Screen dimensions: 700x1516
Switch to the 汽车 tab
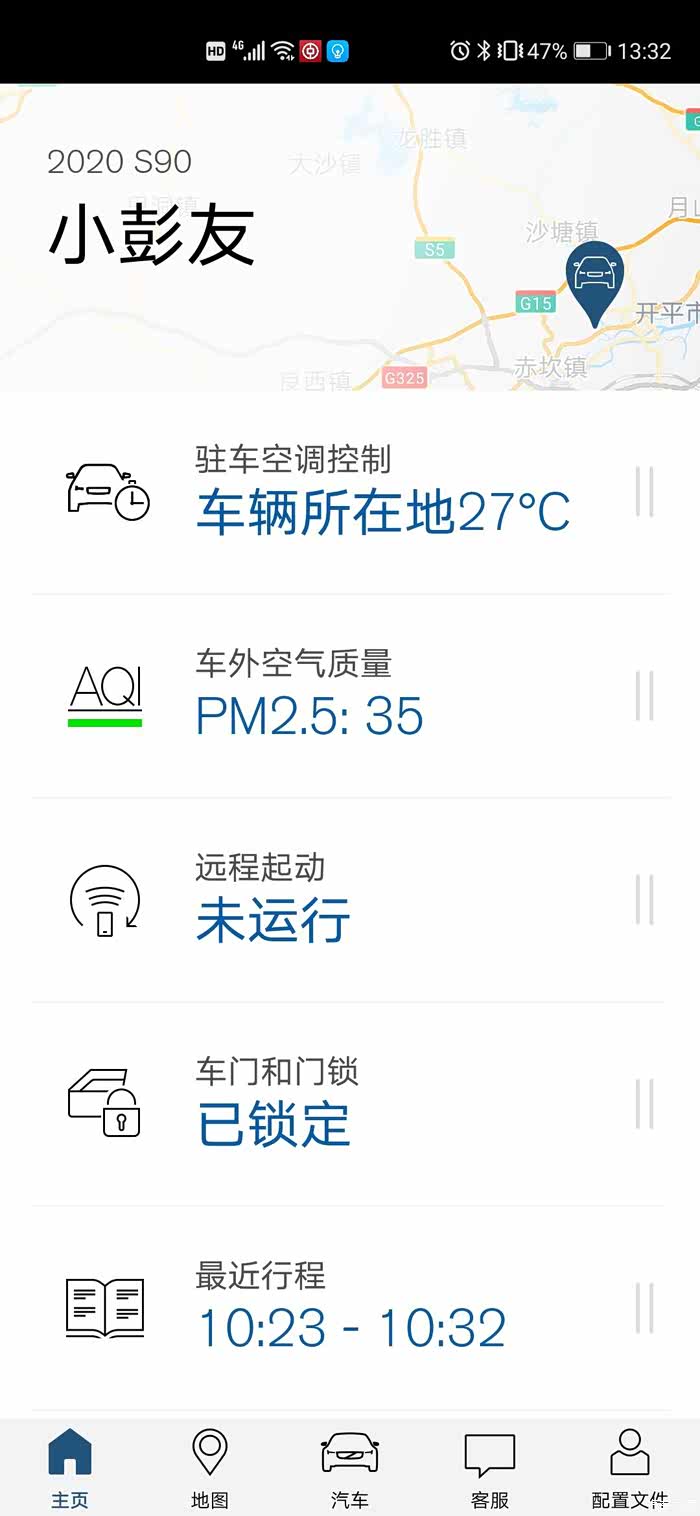coord(350,1468)
